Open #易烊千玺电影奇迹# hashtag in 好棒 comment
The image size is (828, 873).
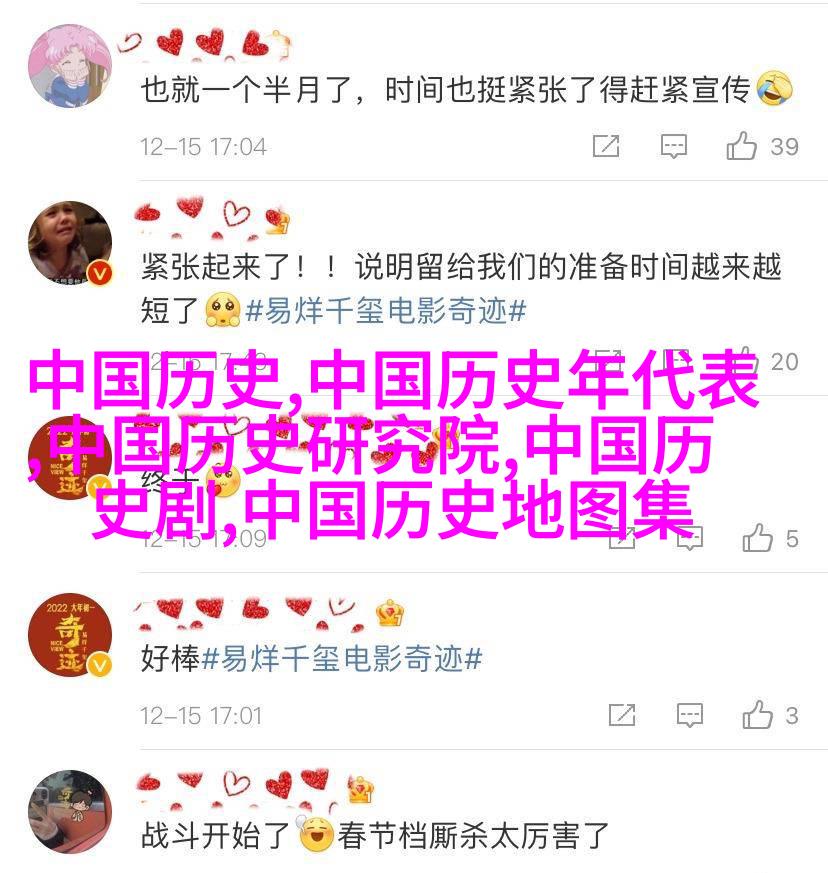click(342, 659)
